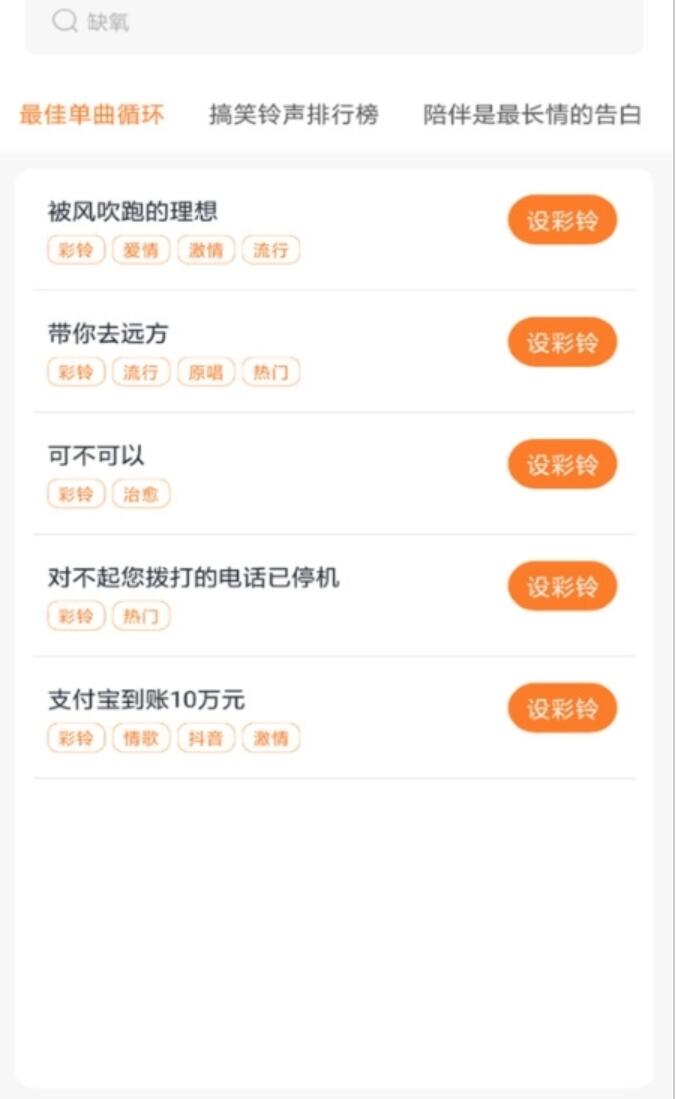677x1099 pixels.
Task: Switch to the 搞笑铃声排行榜 tab
Action: [x=294, y=114]
